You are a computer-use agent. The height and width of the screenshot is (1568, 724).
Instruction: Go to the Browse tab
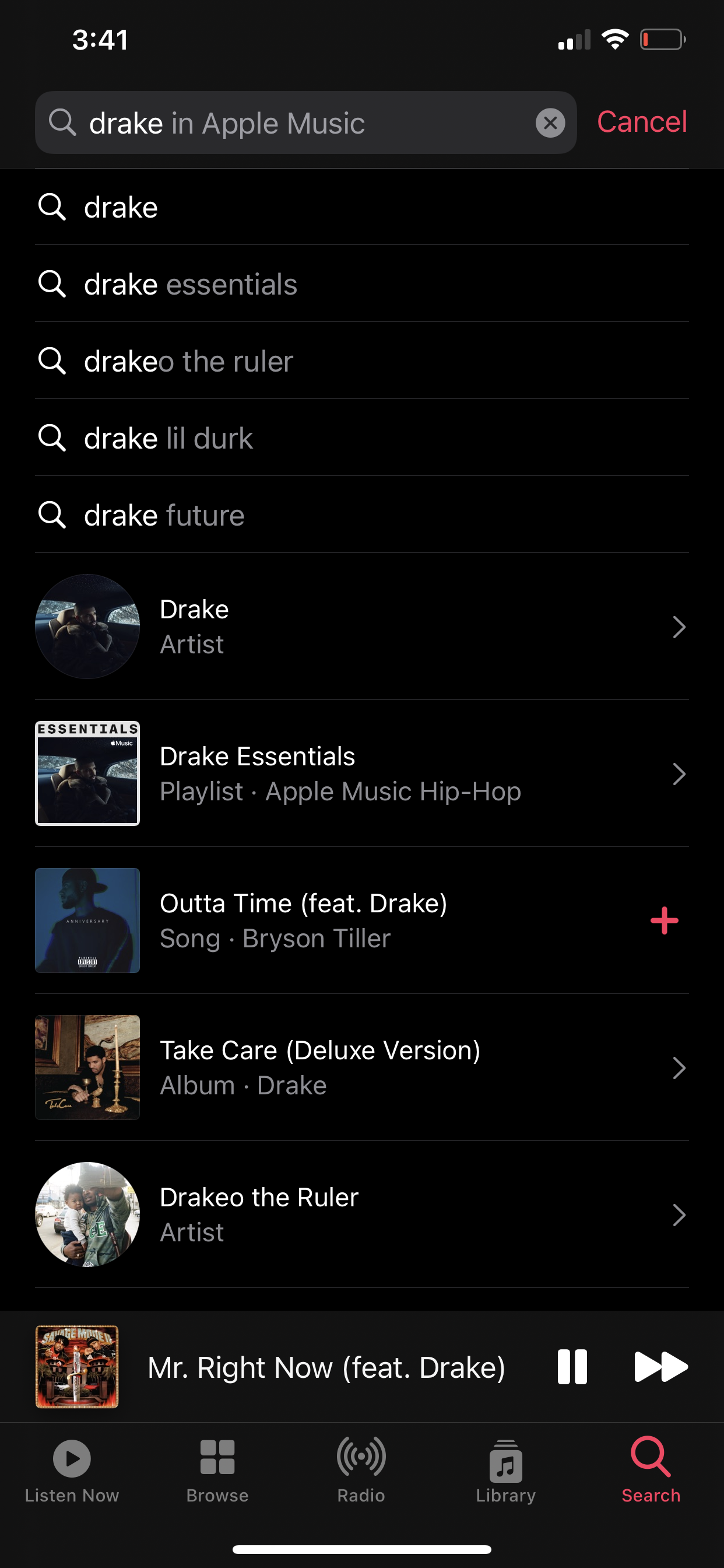tap(217, 1469)
